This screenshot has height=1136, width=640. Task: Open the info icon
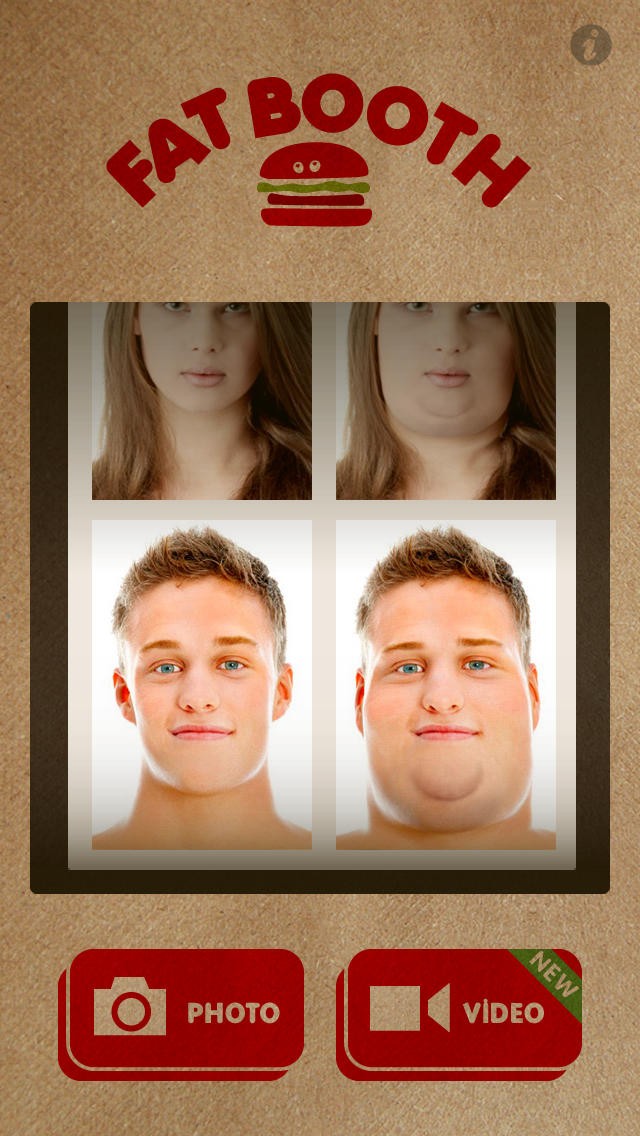591,45
